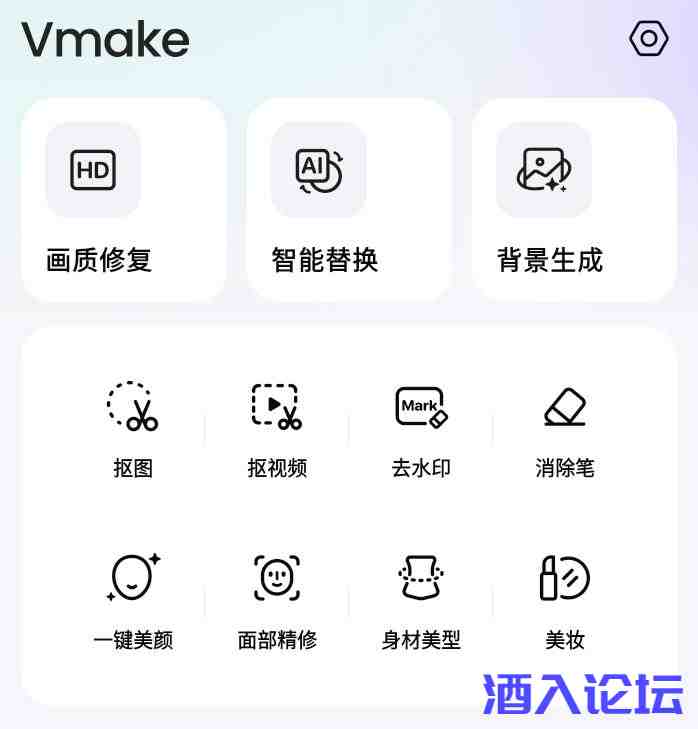This screenshot has width=698, height=729.
Task: Select the 消除笔 eraser tool
Action: coord(565,427)
